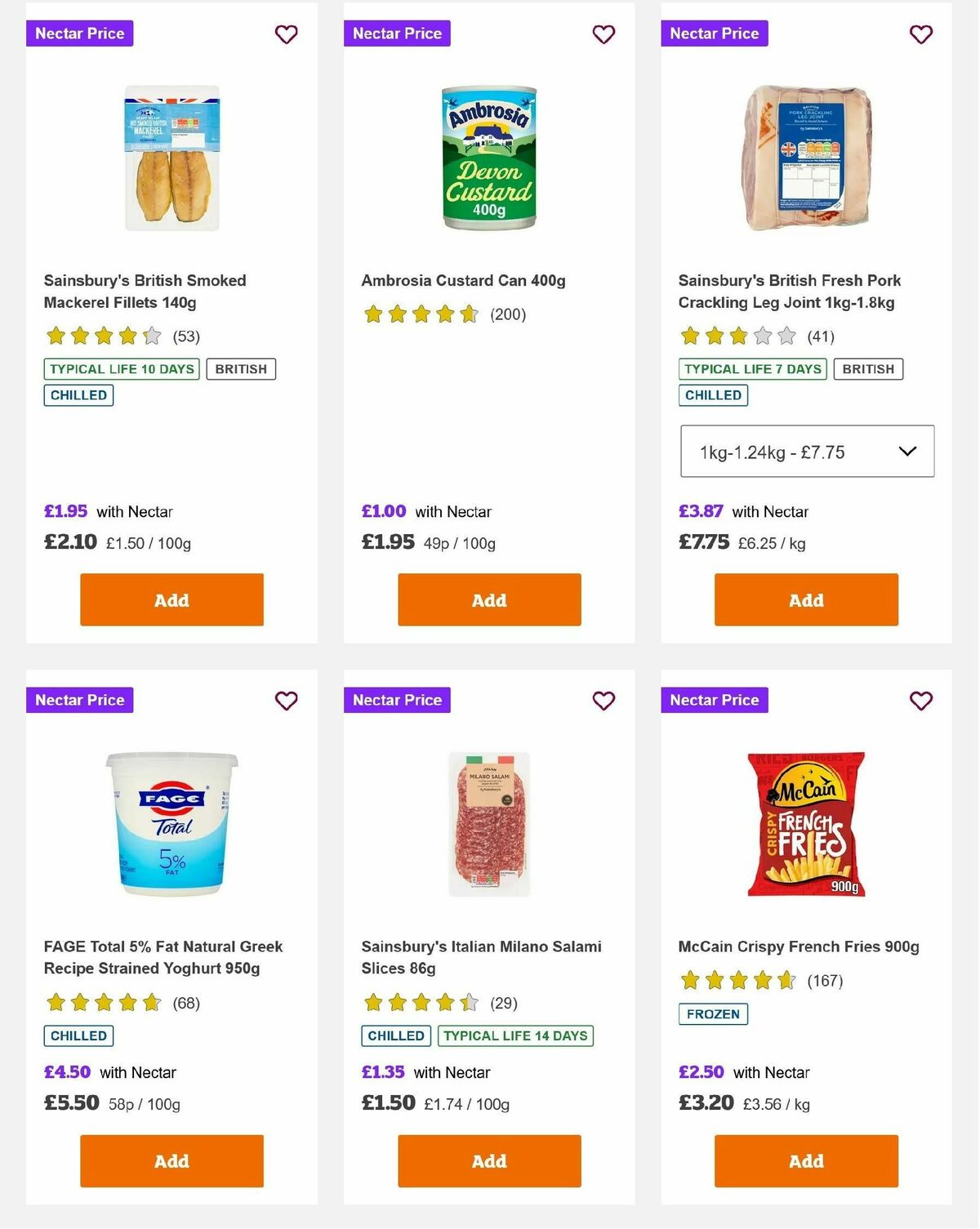The height and width of the screenshot is (1229, 980).
Task: Click the Nectar Price badge on the mackerel card
Action: pos(79,33)
